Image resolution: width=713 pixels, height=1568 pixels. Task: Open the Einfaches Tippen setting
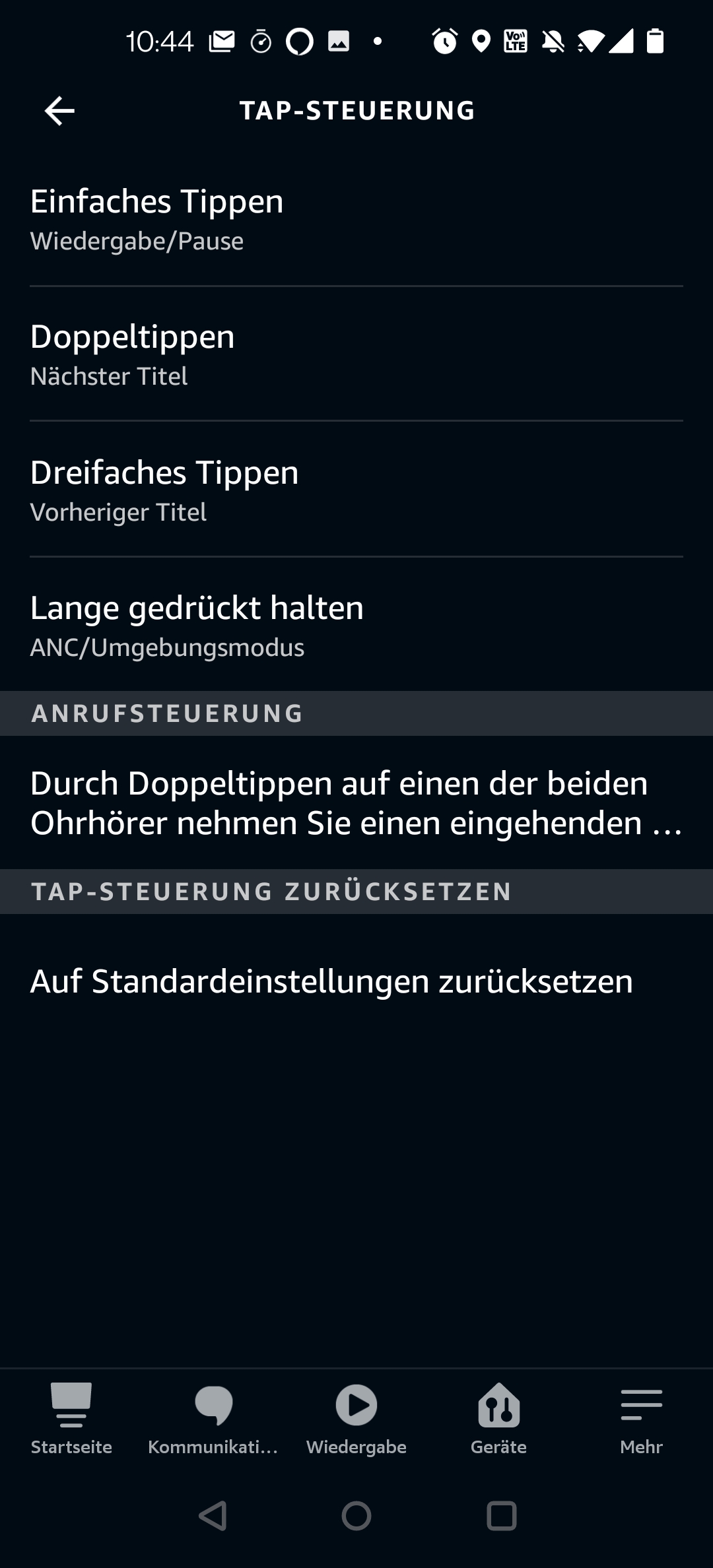(x=356, y=220)
